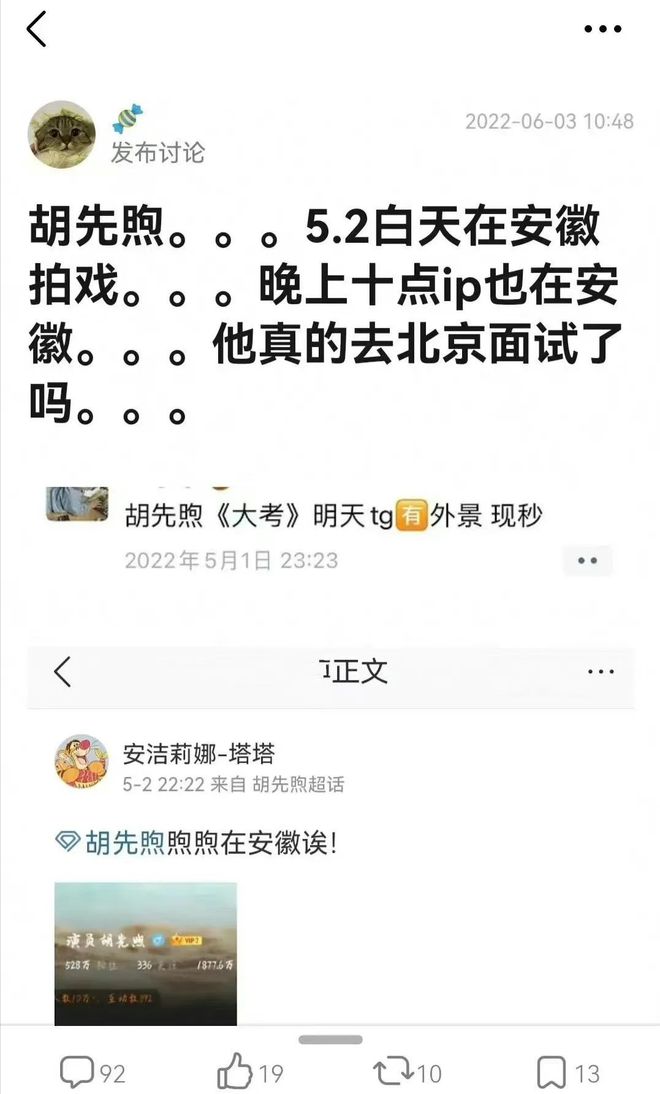Open the top-right overflow menu

tap(602, 29)
